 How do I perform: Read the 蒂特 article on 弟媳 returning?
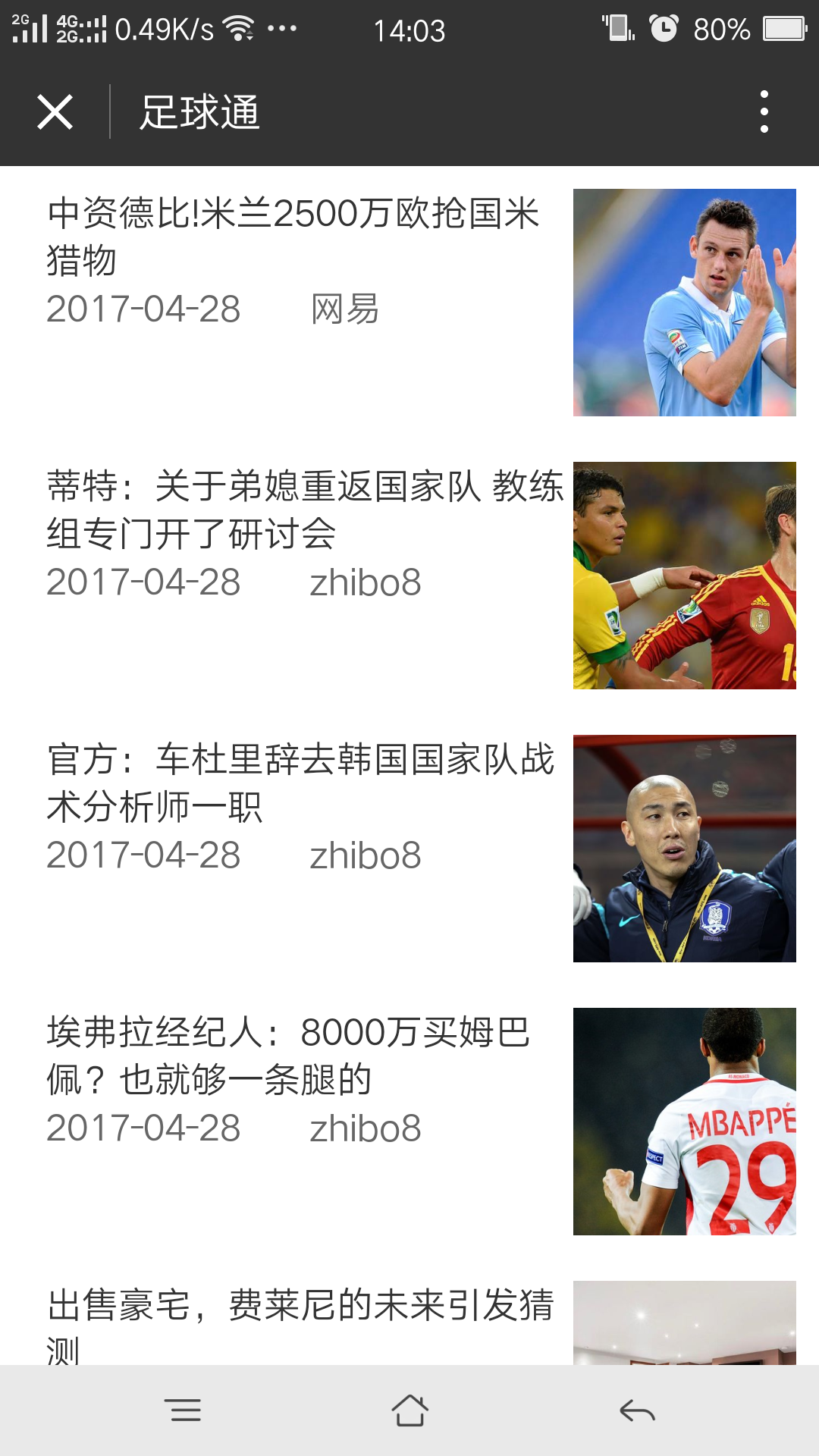305,509
